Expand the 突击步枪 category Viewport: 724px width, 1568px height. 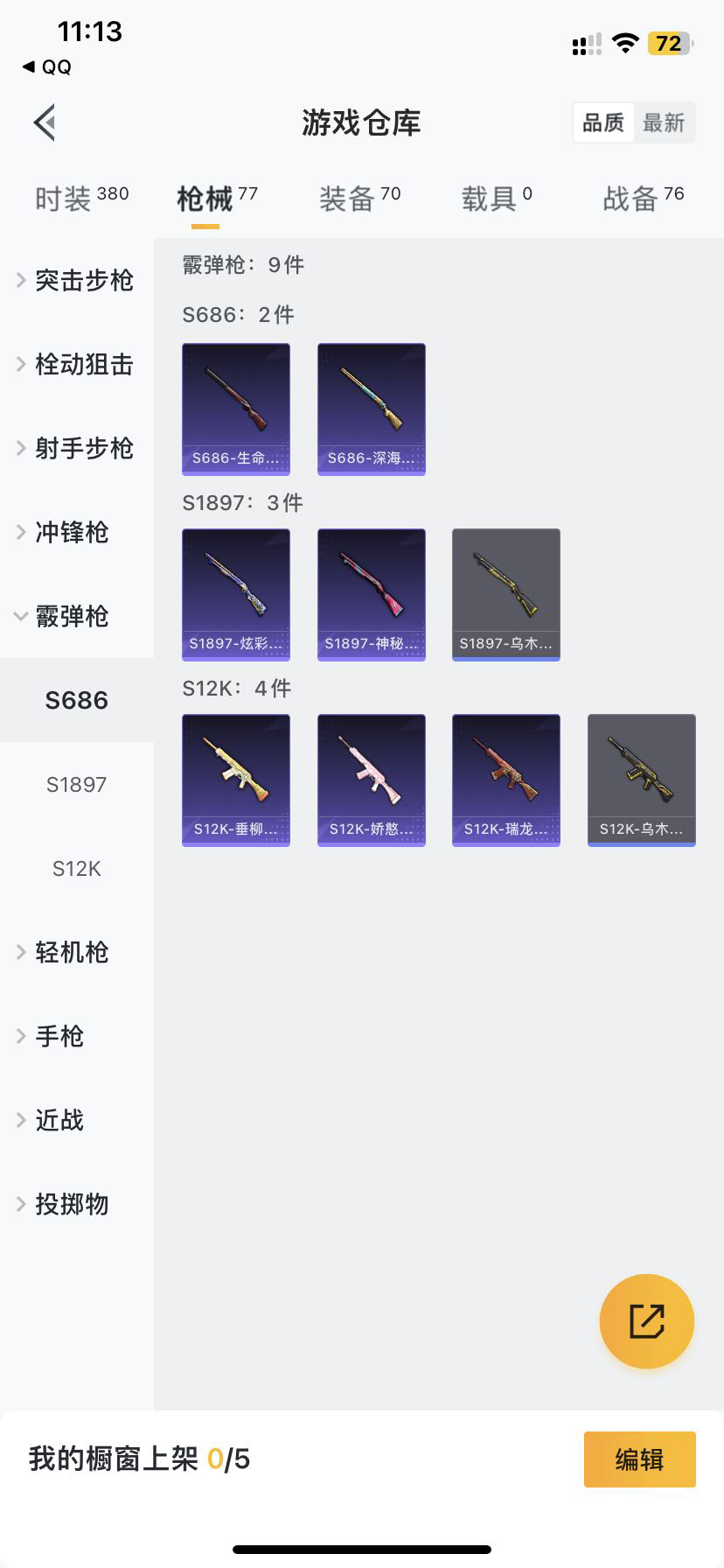[x=77, y=280]
